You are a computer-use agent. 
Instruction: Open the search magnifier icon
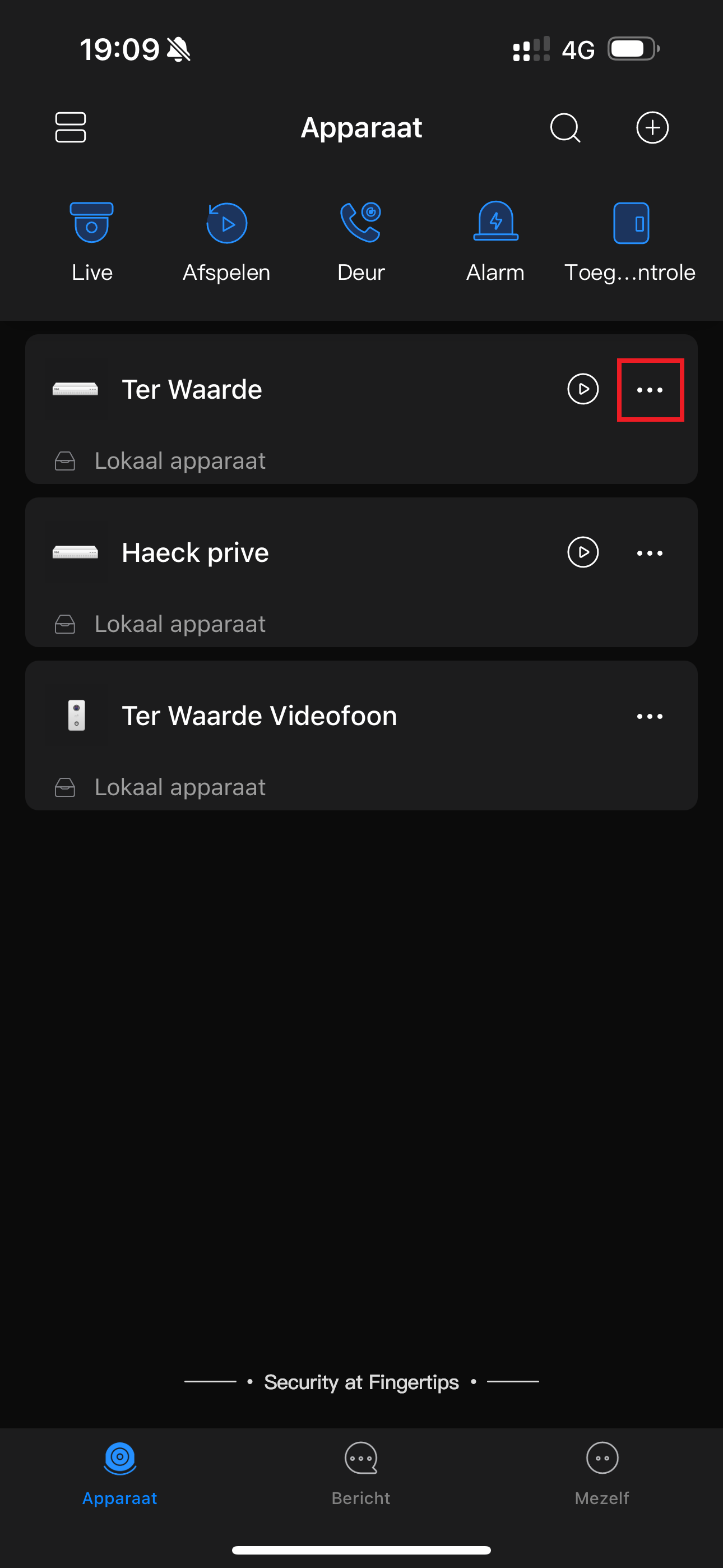point(565,128)
